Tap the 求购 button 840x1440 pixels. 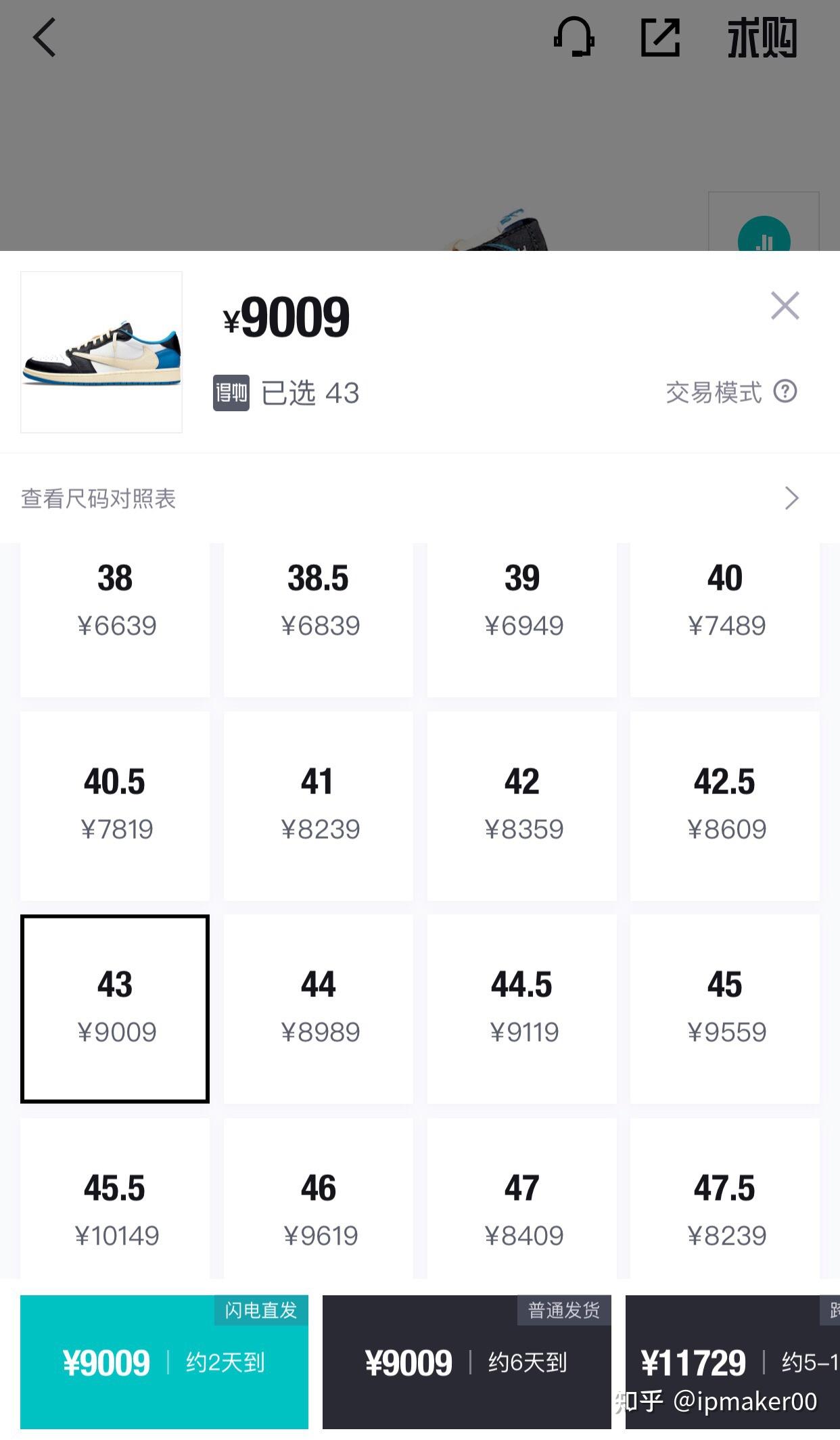(x=762, y=38)
